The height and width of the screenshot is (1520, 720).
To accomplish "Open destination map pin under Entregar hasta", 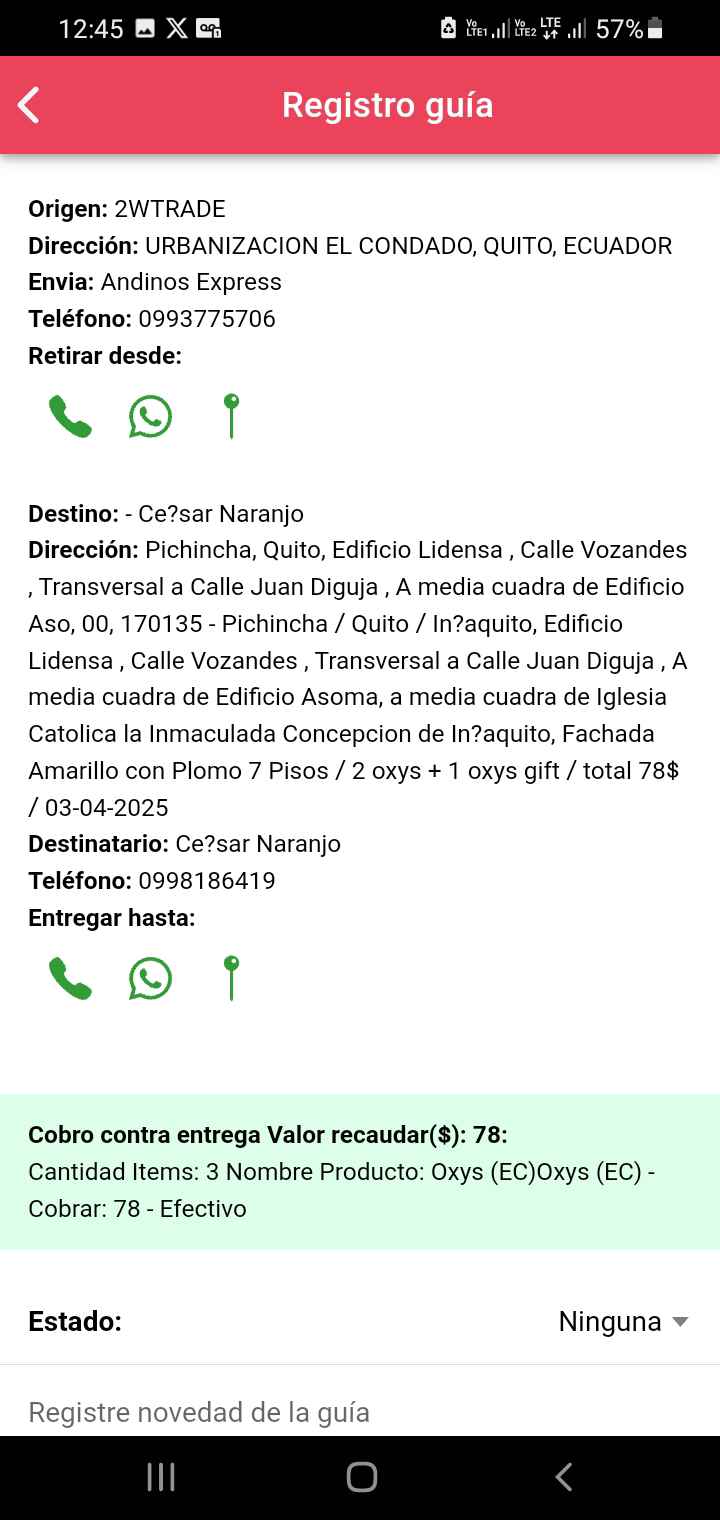I will pyautogui.click(x=231, y=979).
